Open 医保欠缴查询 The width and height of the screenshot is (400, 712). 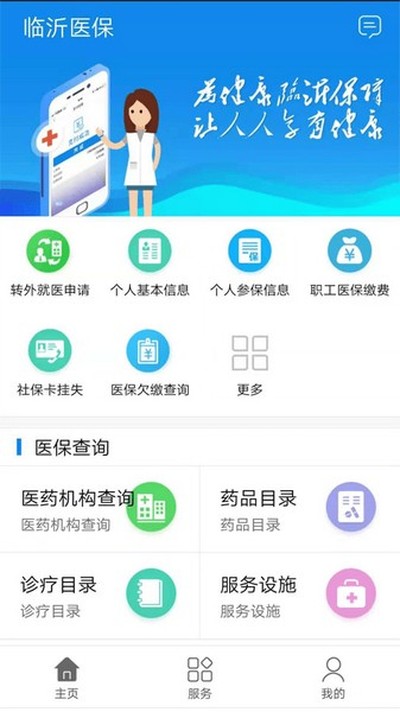coord(150,363)
